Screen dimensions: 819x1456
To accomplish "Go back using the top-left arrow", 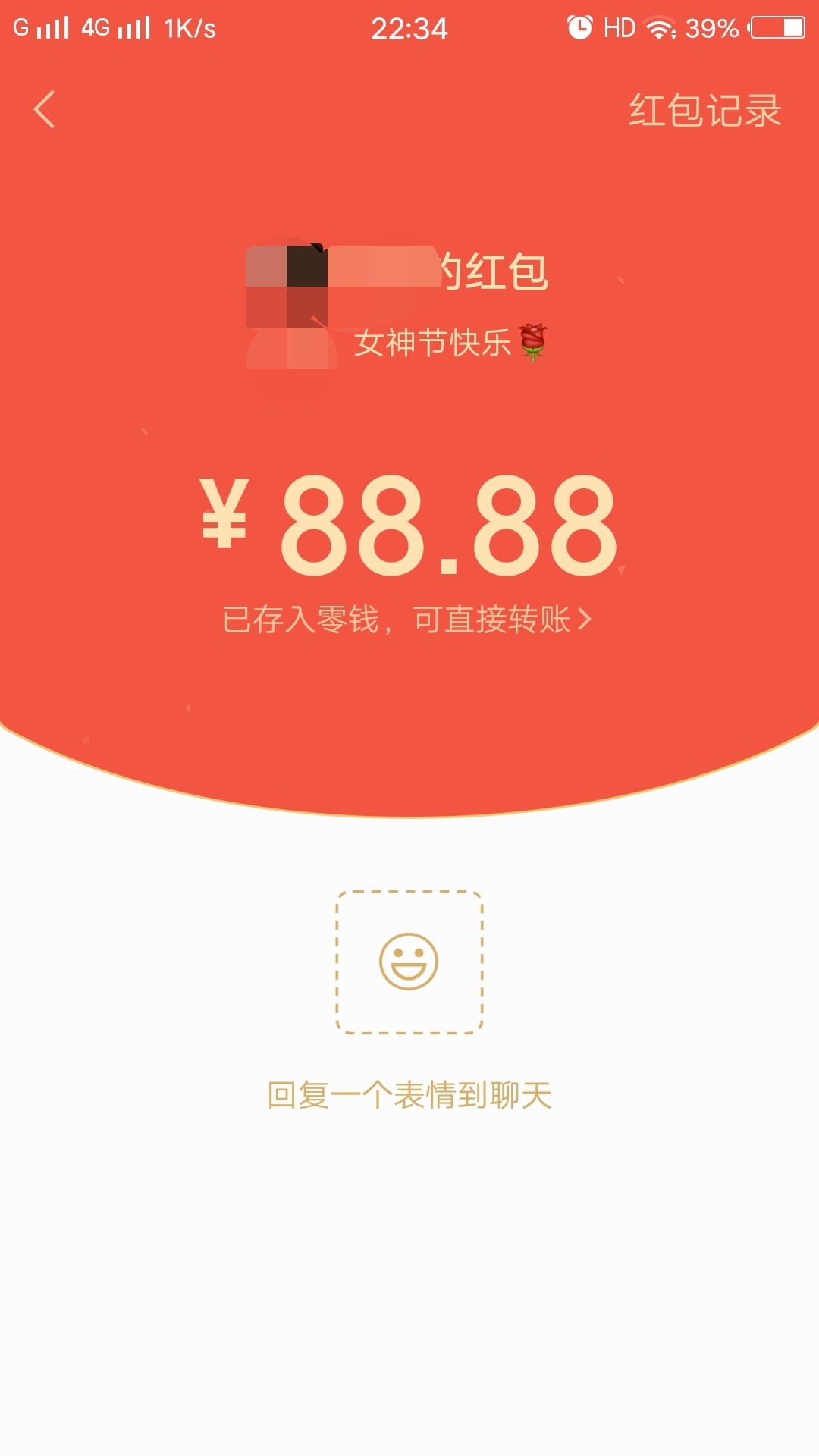I will point(45,109).
